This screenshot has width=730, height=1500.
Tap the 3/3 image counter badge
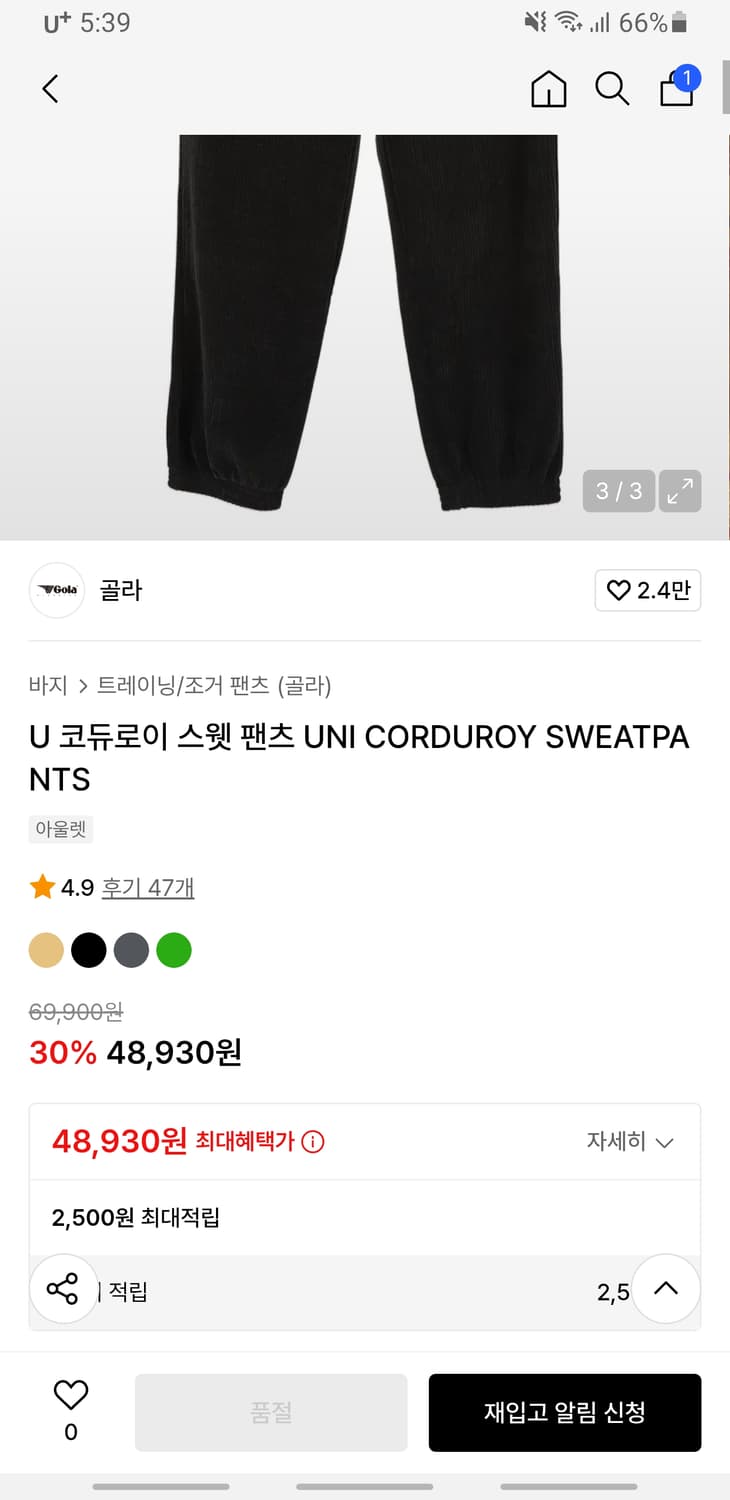coord(618,491)
